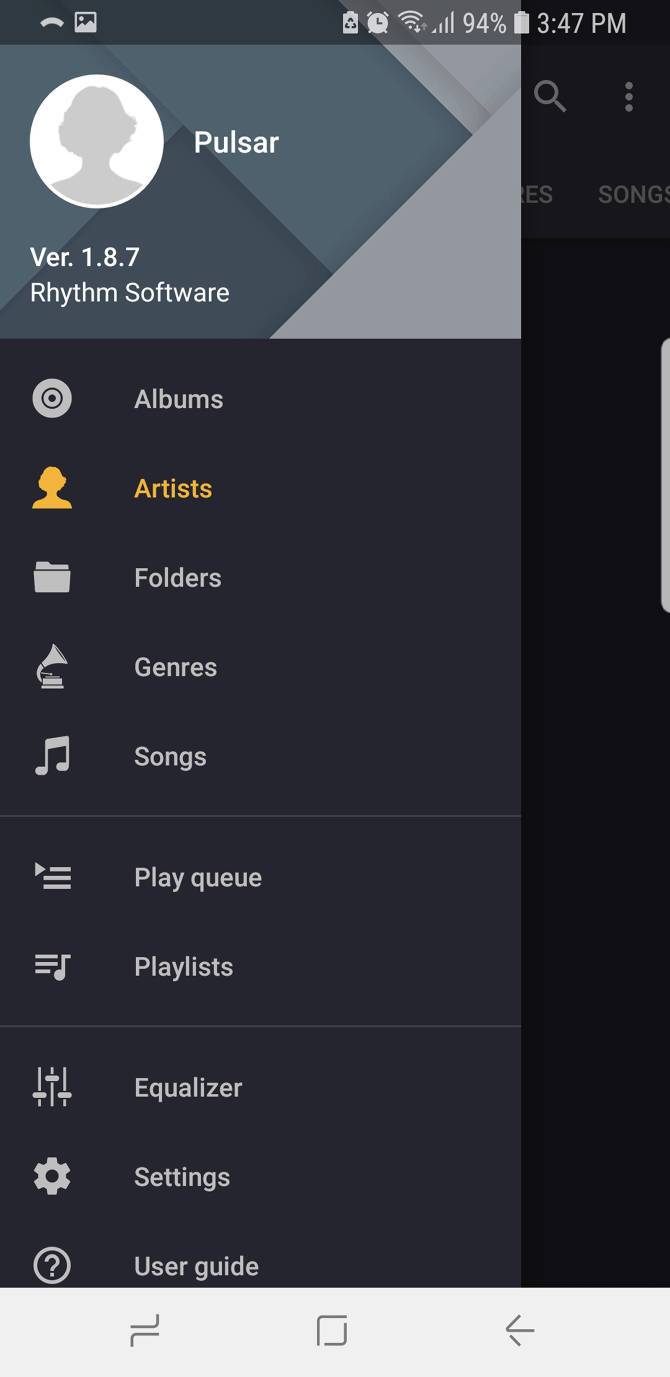View the Play queue

[x=197, y=878]
